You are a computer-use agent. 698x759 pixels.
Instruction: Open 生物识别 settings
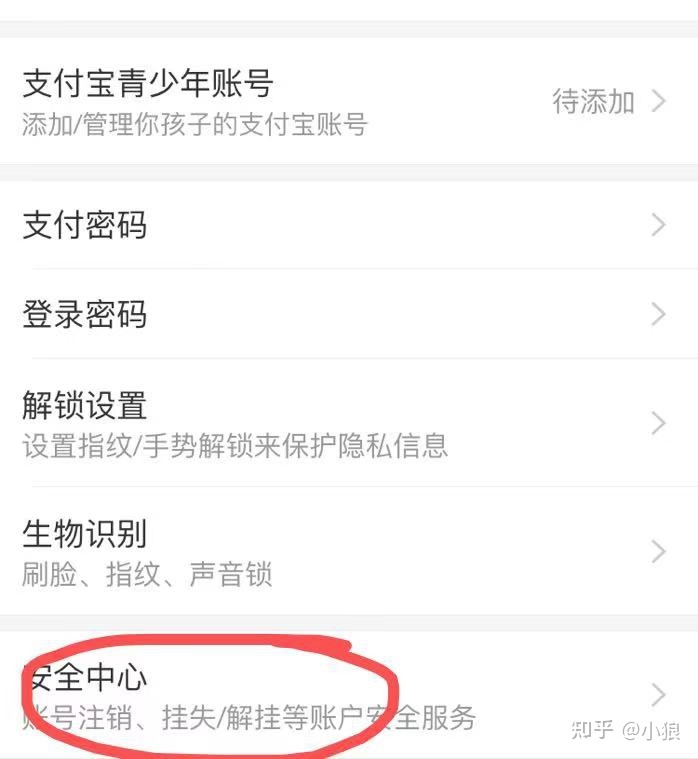point(349,551)
